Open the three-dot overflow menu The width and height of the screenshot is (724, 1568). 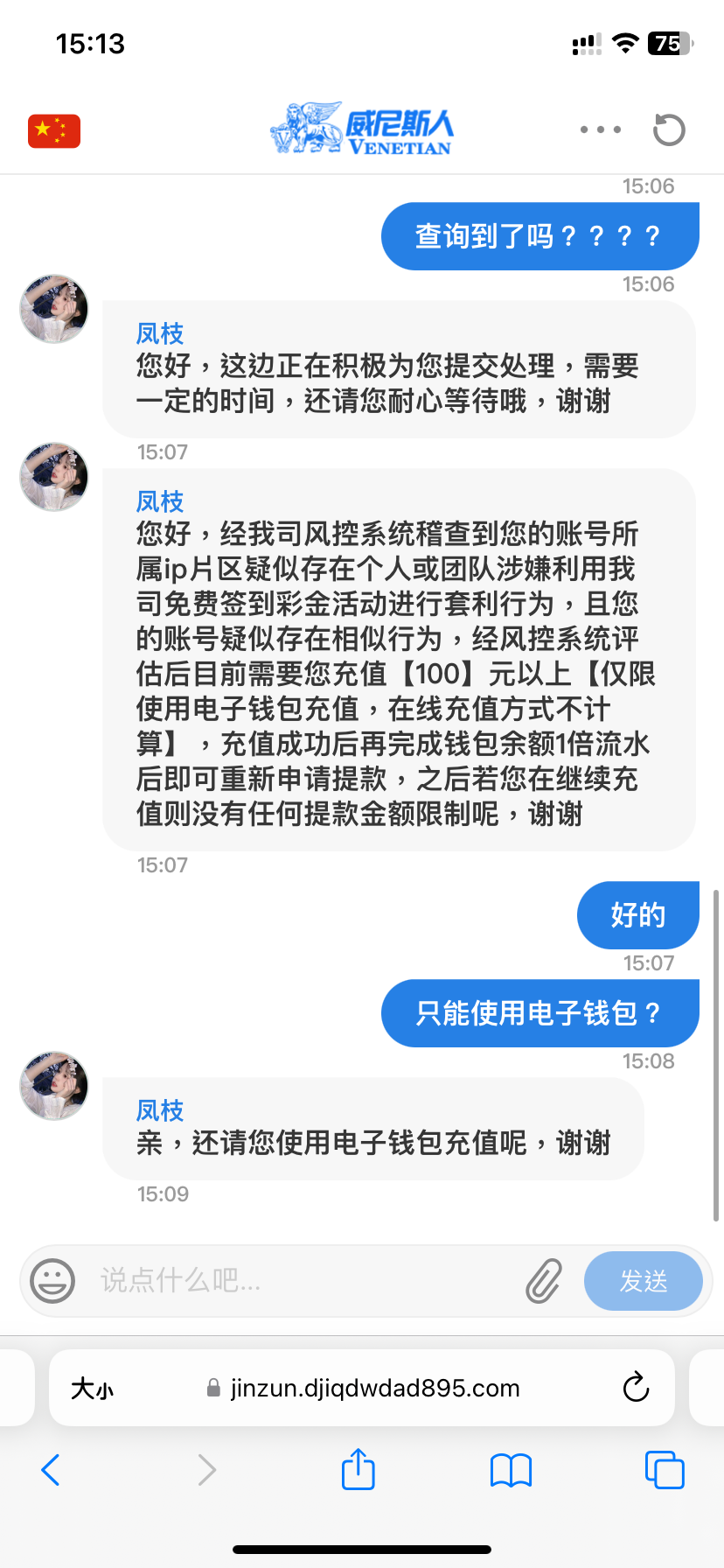[x=601, y=129]
